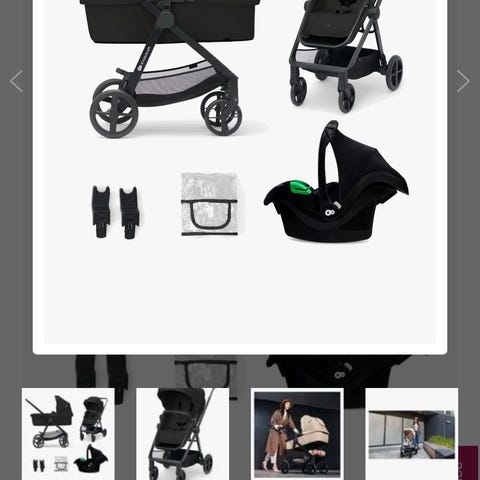Go to the next product image
This screenshot has height=480, width=480.
tap(463, 81)
